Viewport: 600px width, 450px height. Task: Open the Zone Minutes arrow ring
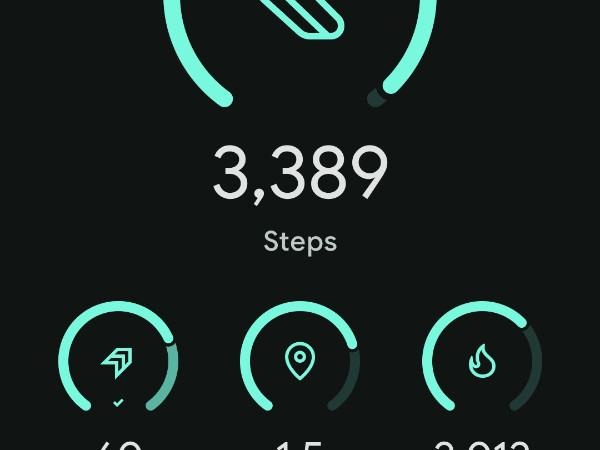pyautogui.click(x=118, y=360)
